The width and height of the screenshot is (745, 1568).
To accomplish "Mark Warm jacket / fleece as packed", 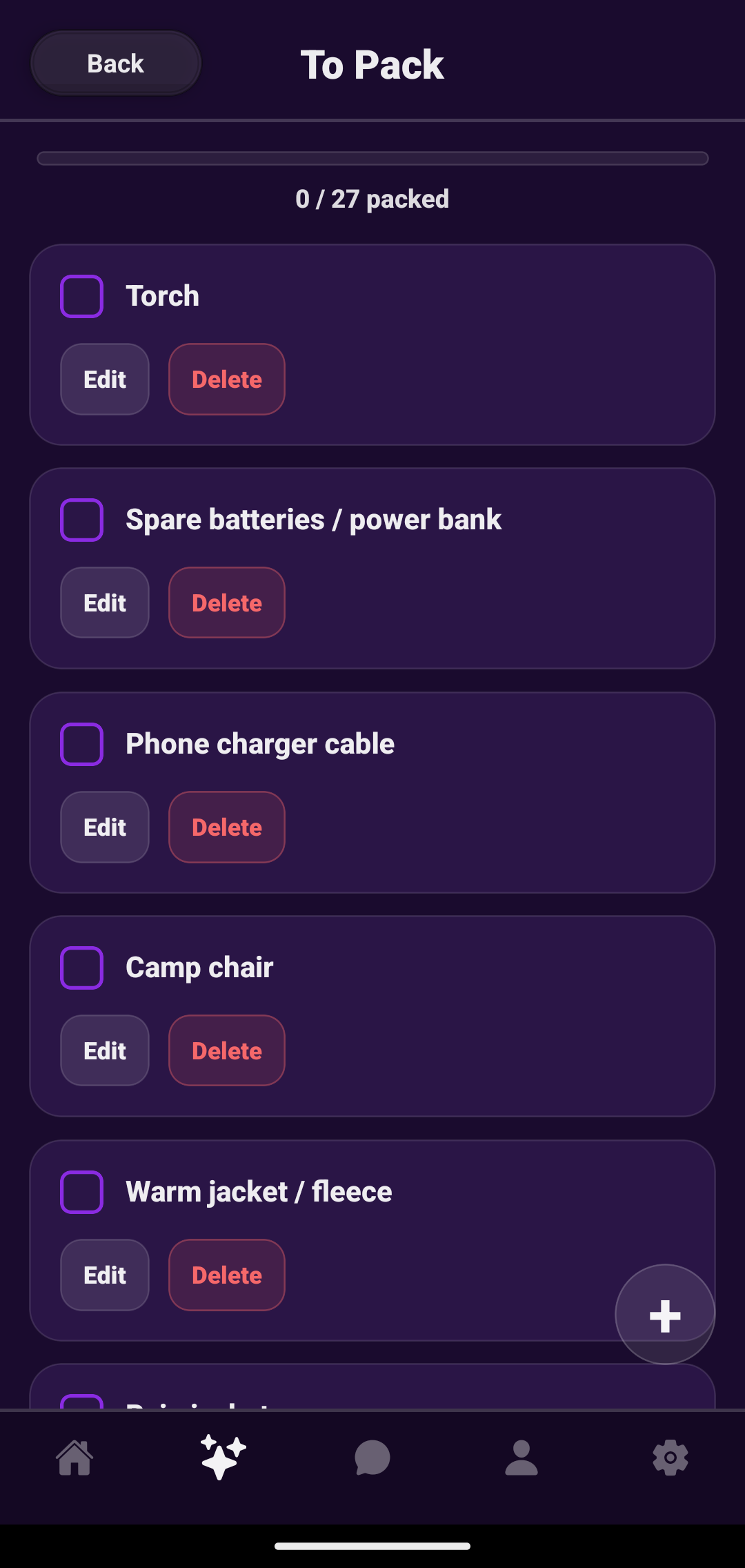I will point(82,1192).
